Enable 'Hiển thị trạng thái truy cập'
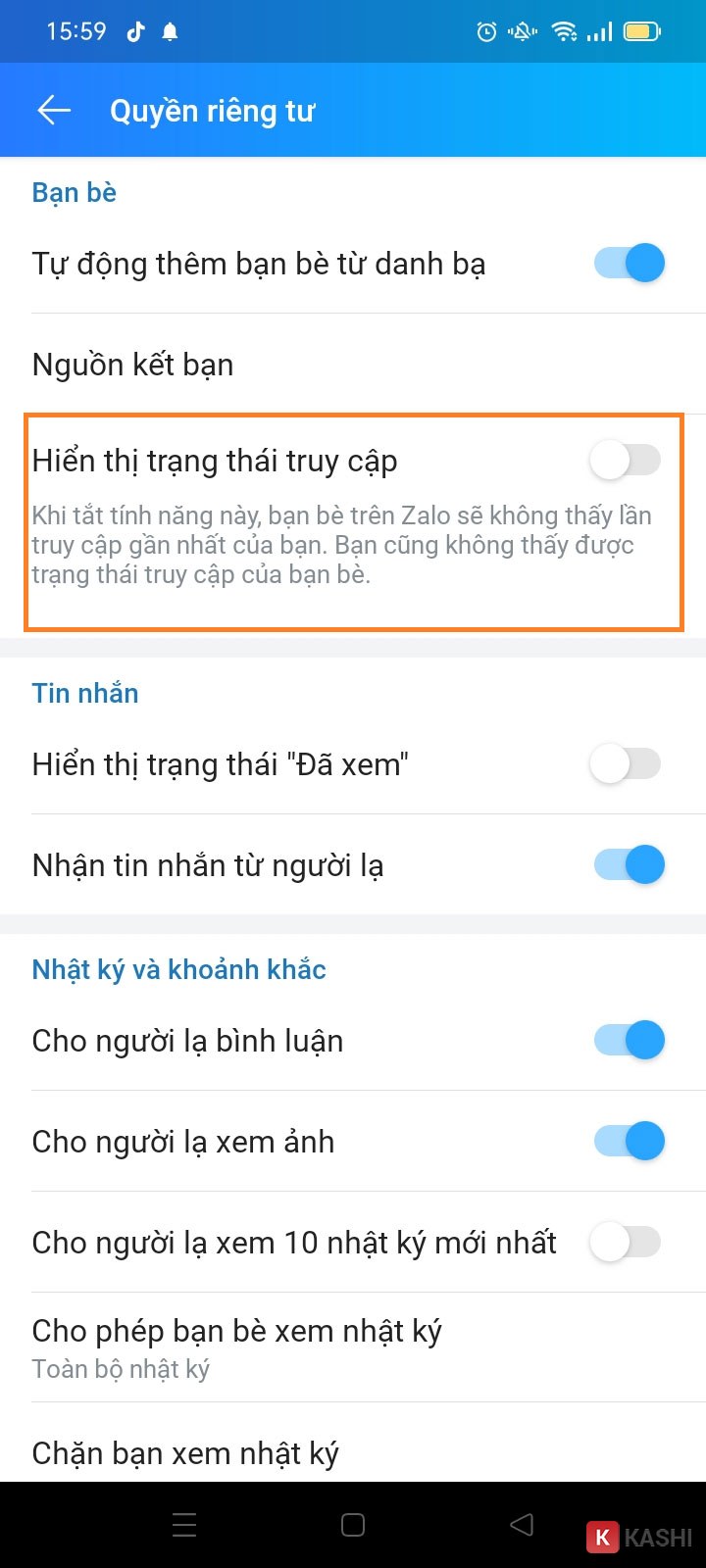Screen dimensions: 706x1568 click(x=626, y=460)
